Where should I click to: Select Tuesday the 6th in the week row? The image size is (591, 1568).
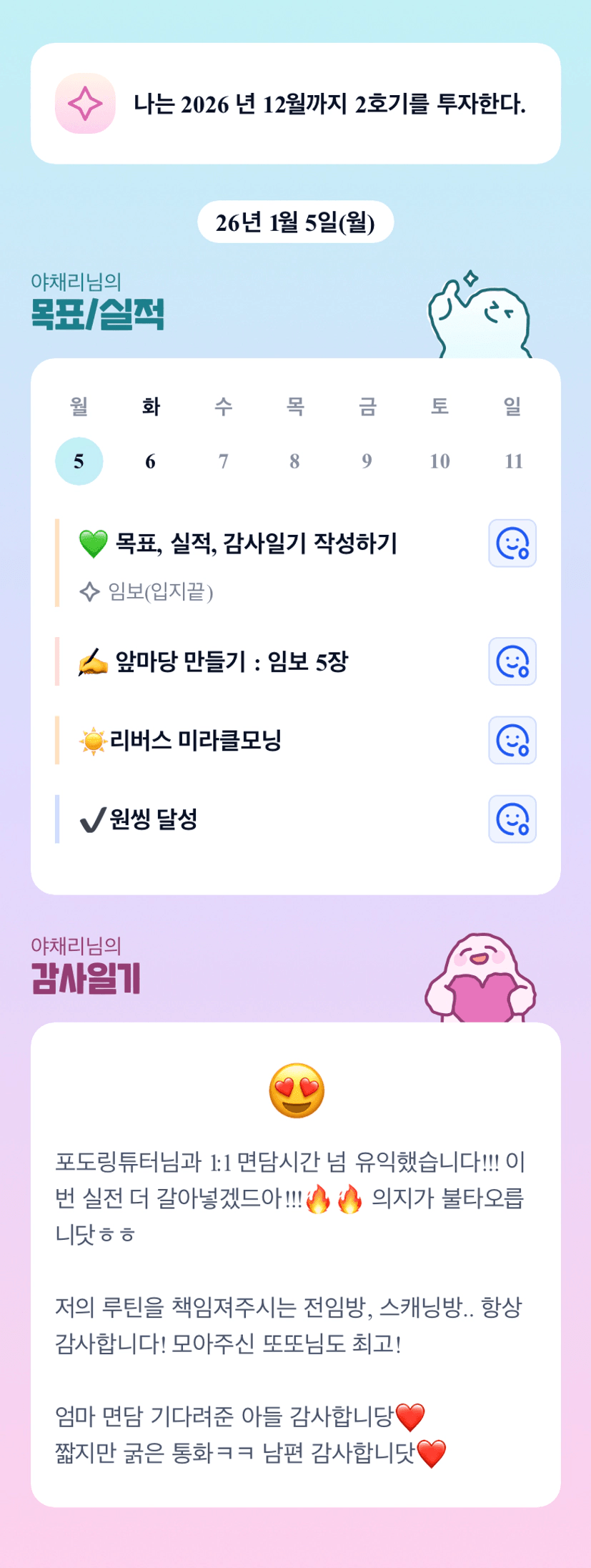[x=150, y=461]
